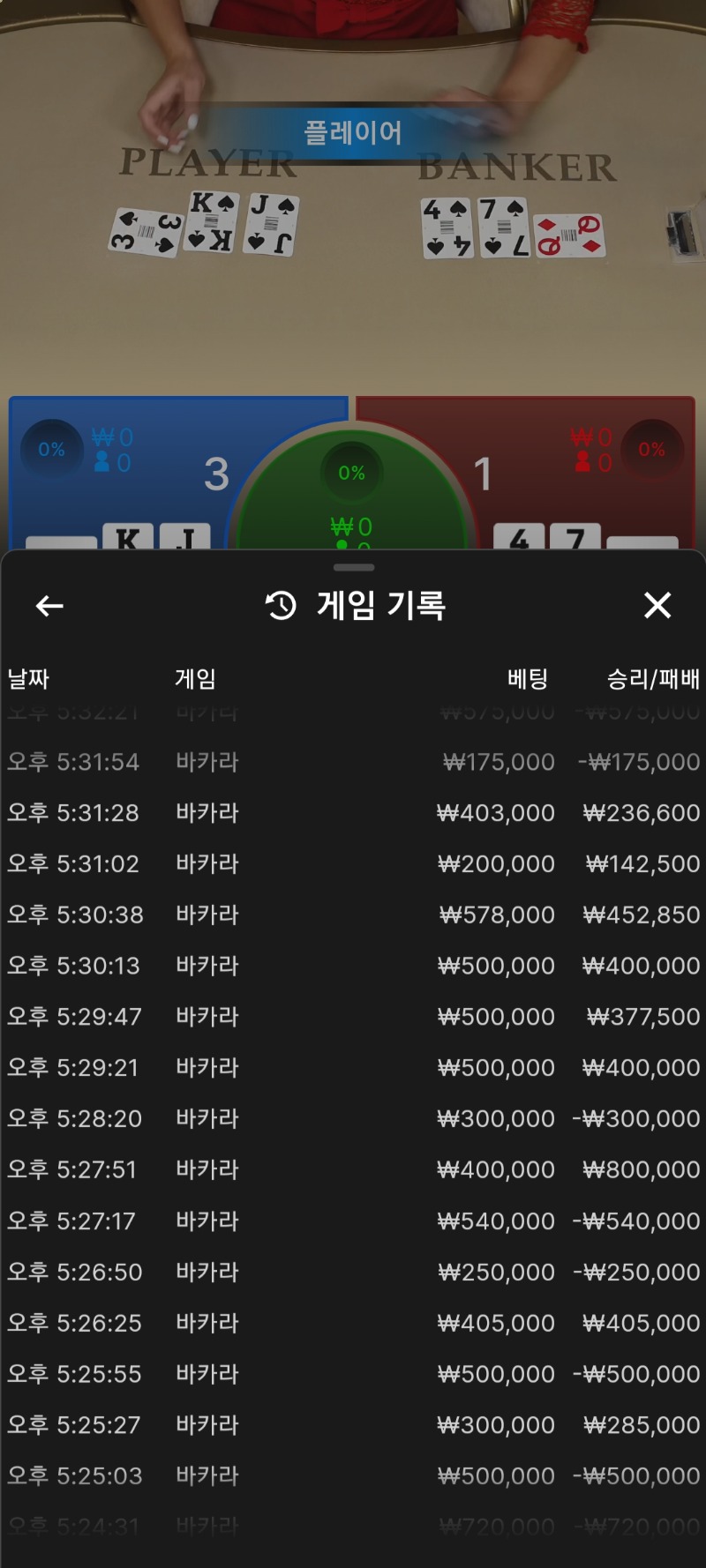Viewport: 706px width, 1568px height.
Task: View the 오후 5:26:50 game details
Action: [353, 1273]
